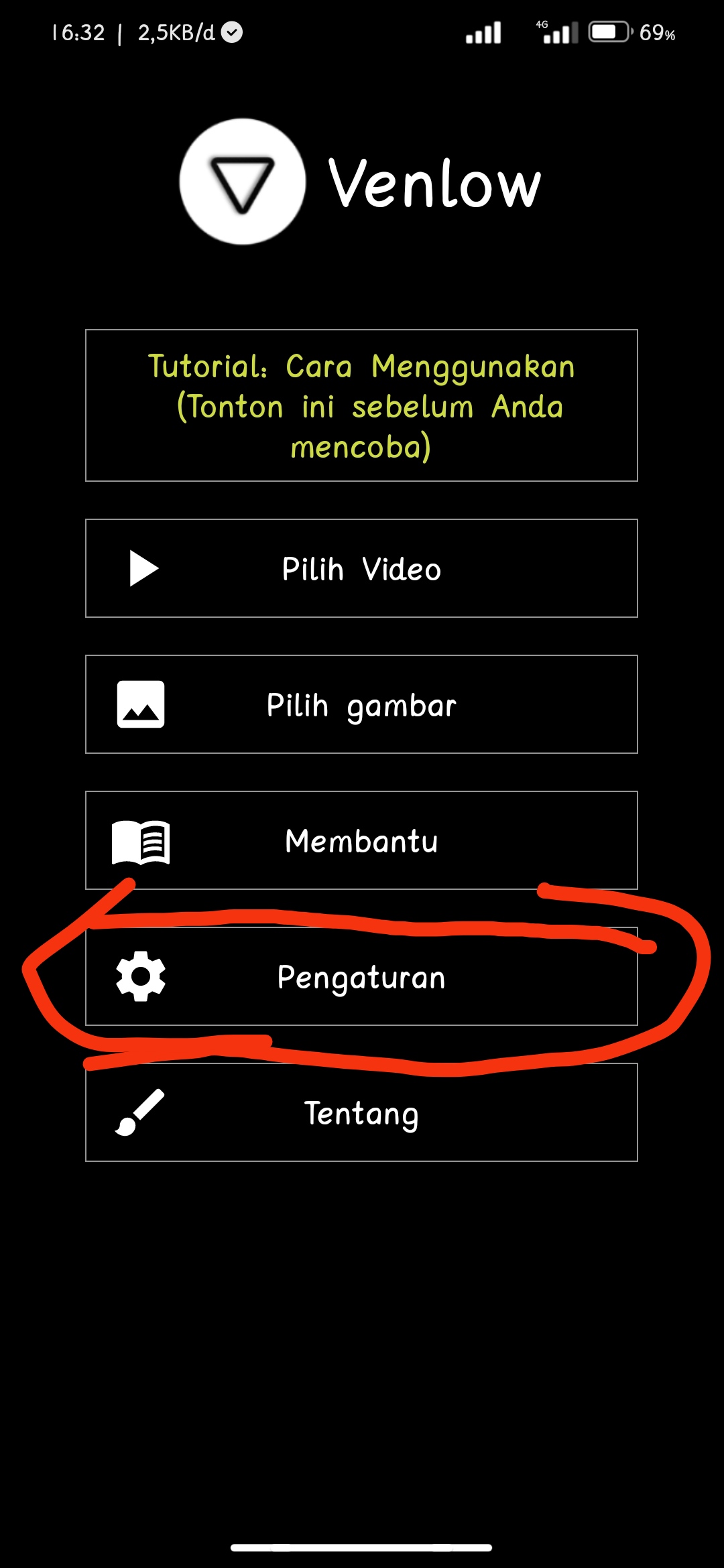The height and width of the screenshot is (1568, 724).
Task: Open the tutorial Cara Menggunakan
Action: [361, 405]
